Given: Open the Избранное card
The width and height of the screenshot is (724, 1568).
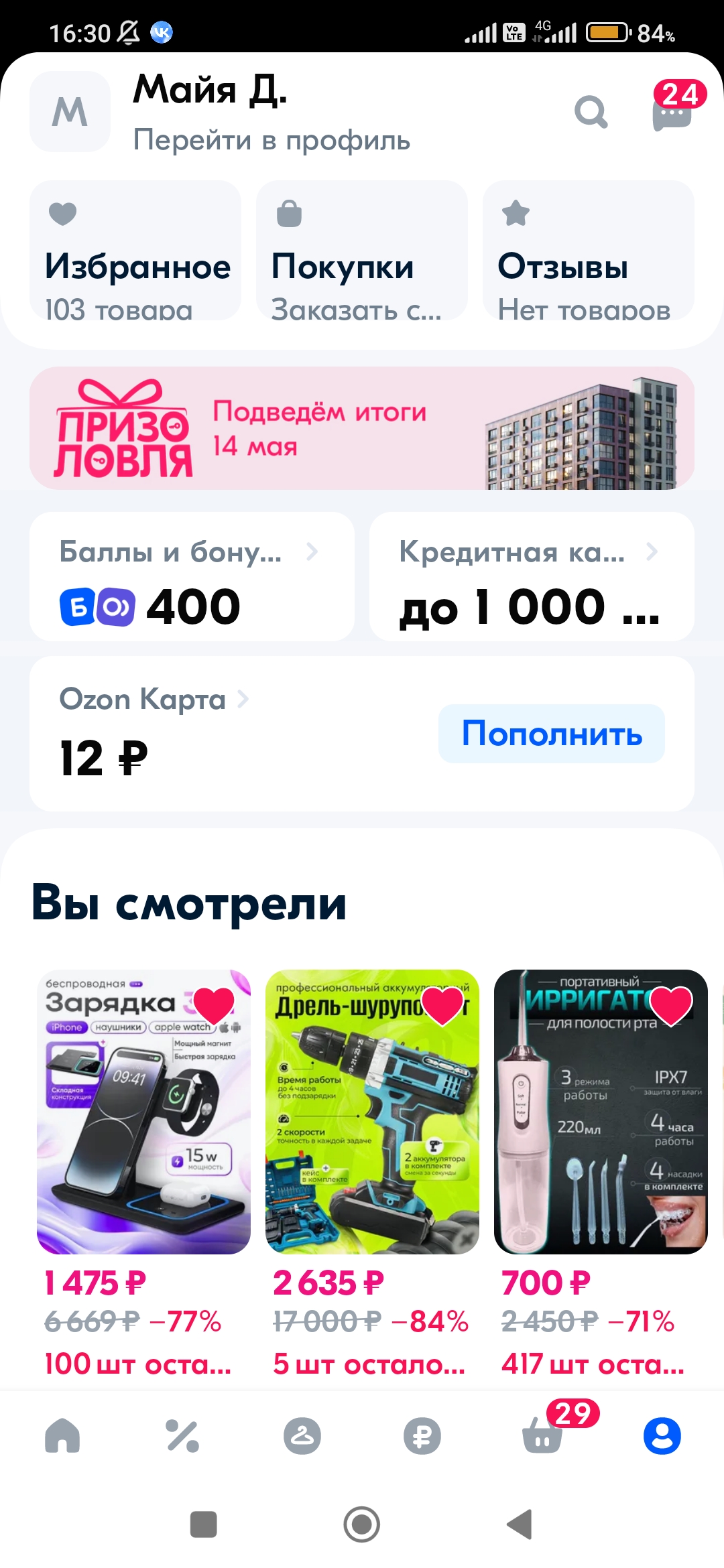Looking at the screenshot, I should [135, 251].
